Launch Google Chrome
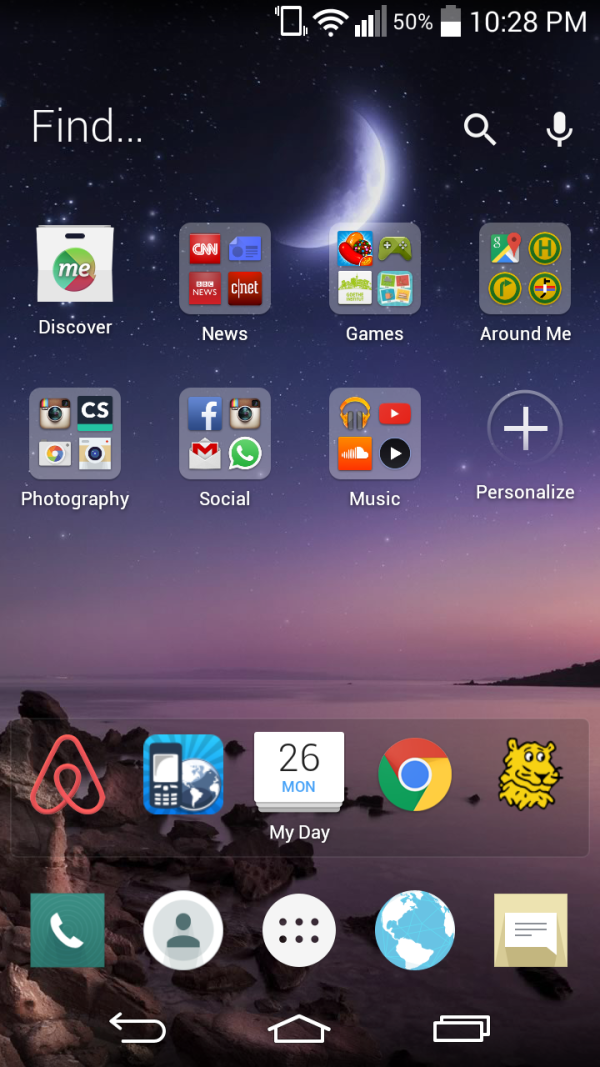 click(x=414, y=775)
